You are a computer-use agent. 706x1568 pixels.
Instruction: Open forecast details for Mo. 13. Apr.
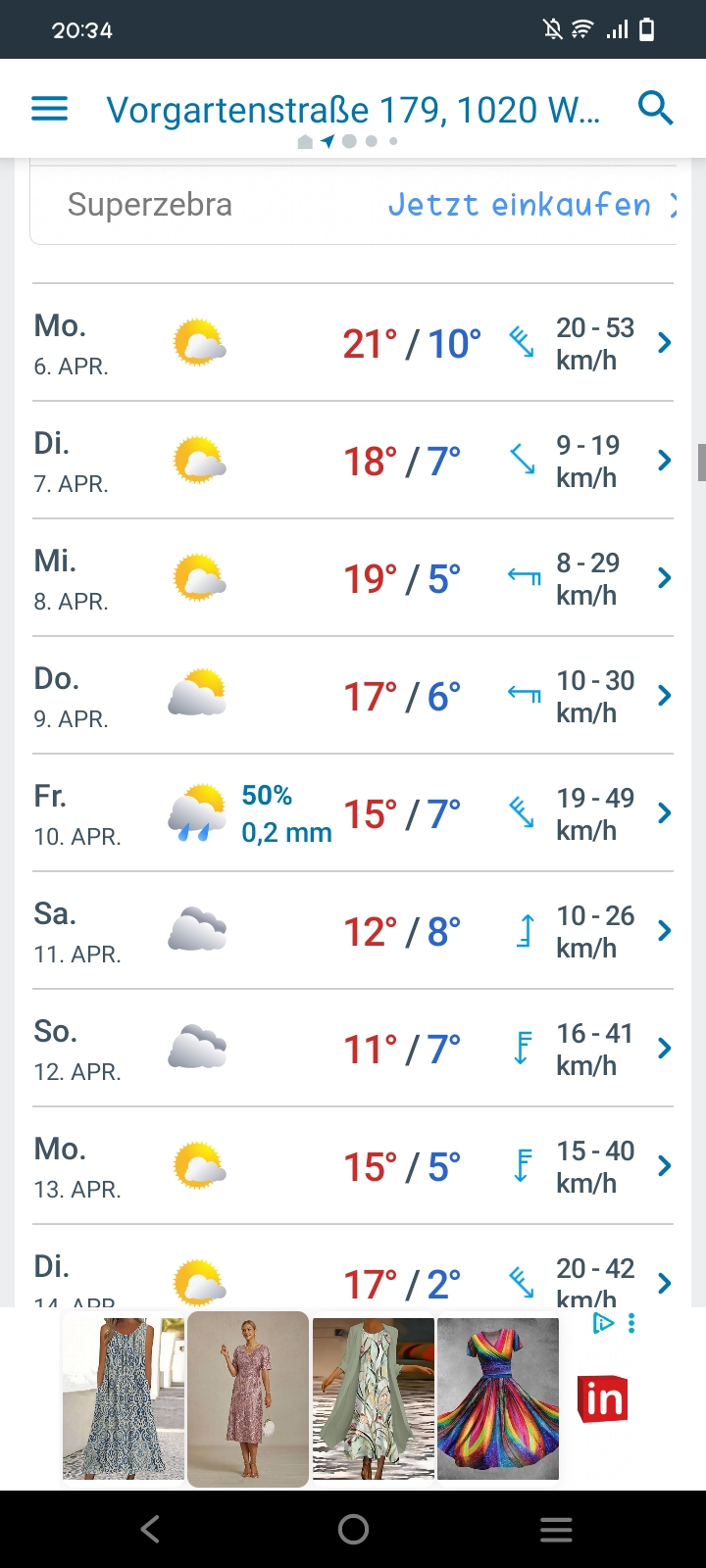[x=353, y=1166]
